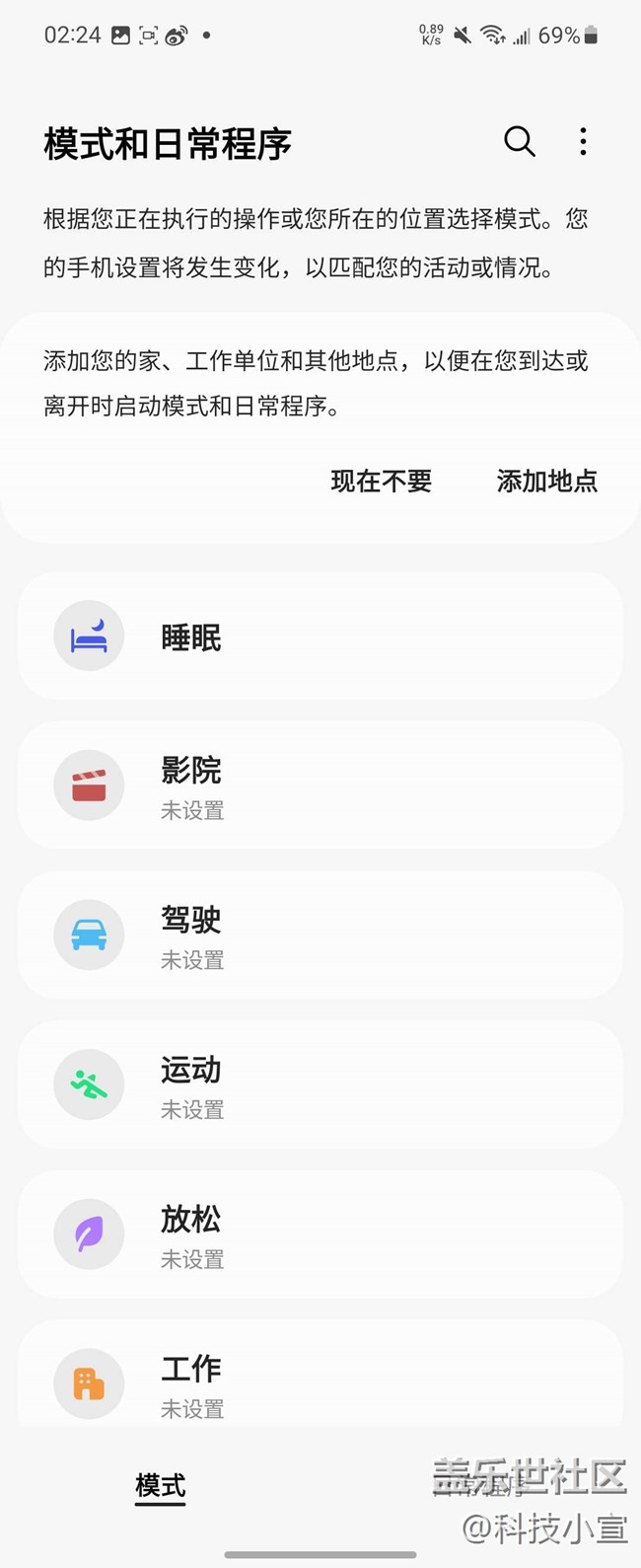
Task: Dismiss with 现在不要 button
Action: [381, 481]
